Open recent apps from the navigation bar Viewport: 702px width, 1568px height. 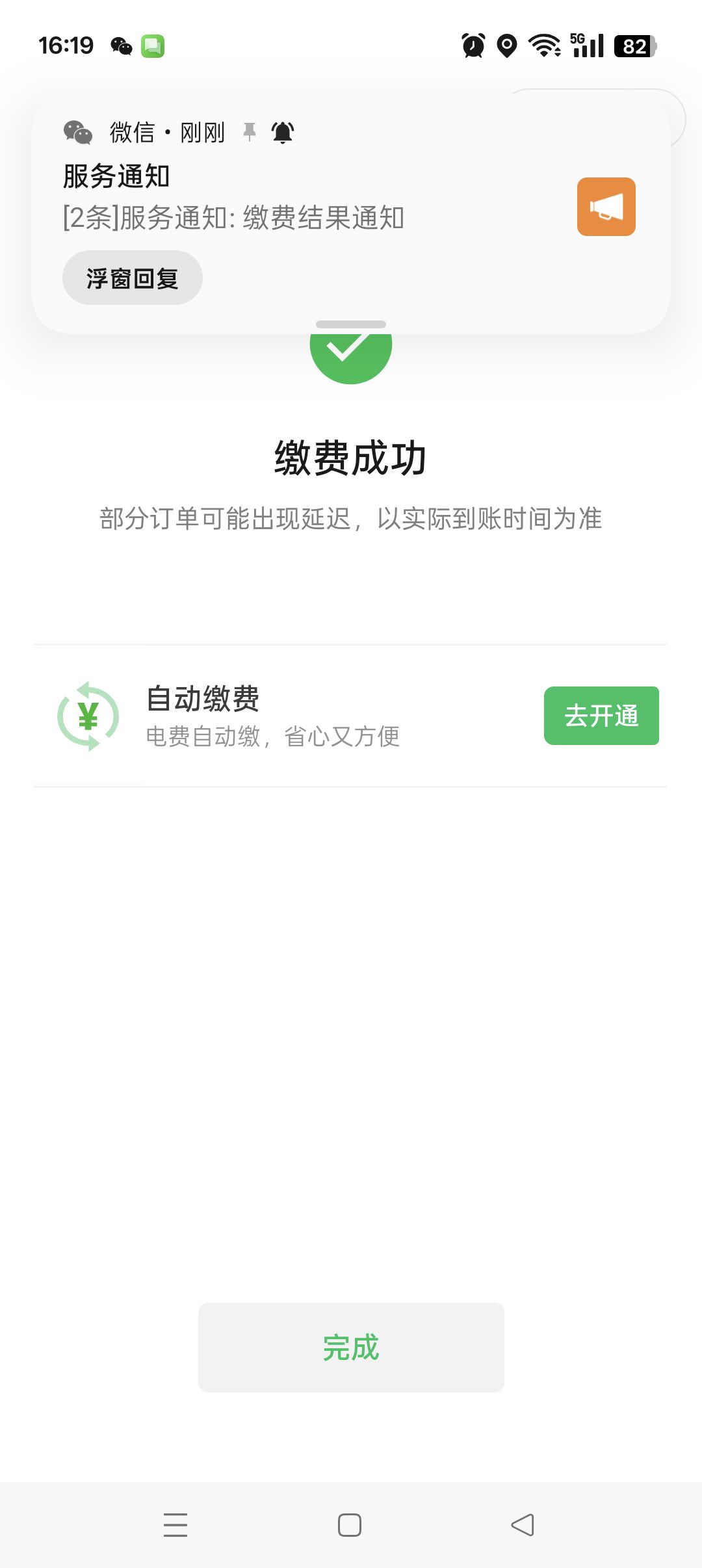pyautogui.click(x=175, y=1525)
